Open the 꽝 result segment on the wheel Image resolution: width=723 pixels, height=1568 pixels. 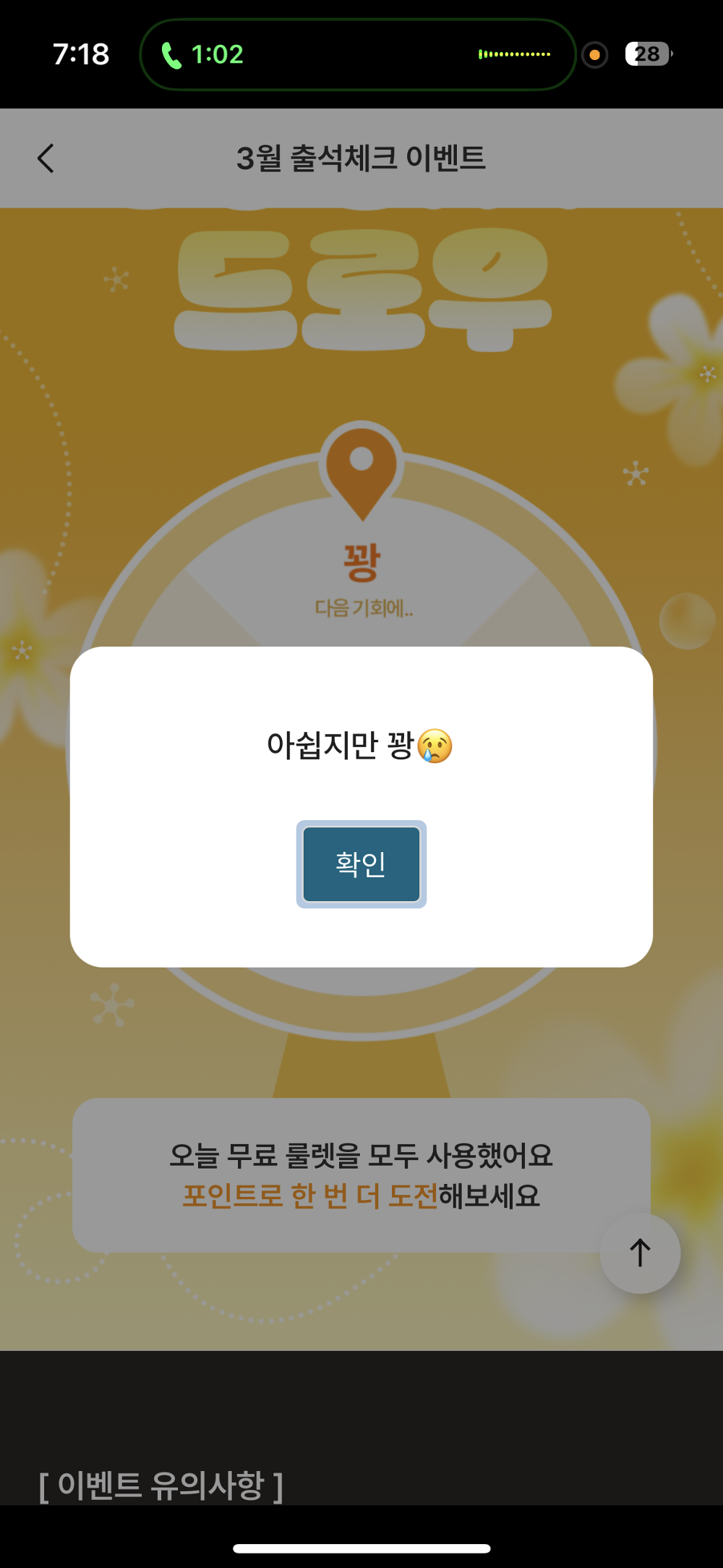point(361,563)
